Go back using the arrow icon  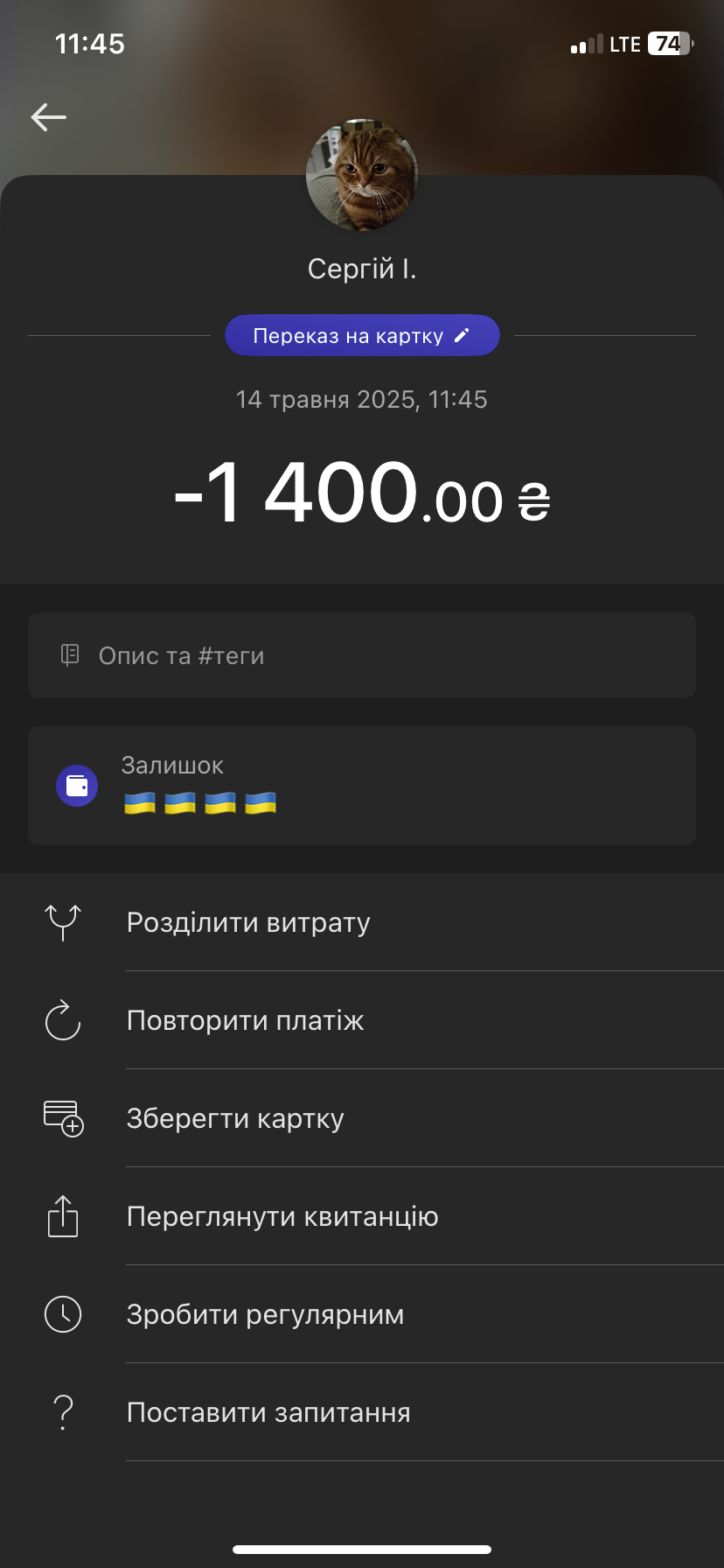[48, 116]
